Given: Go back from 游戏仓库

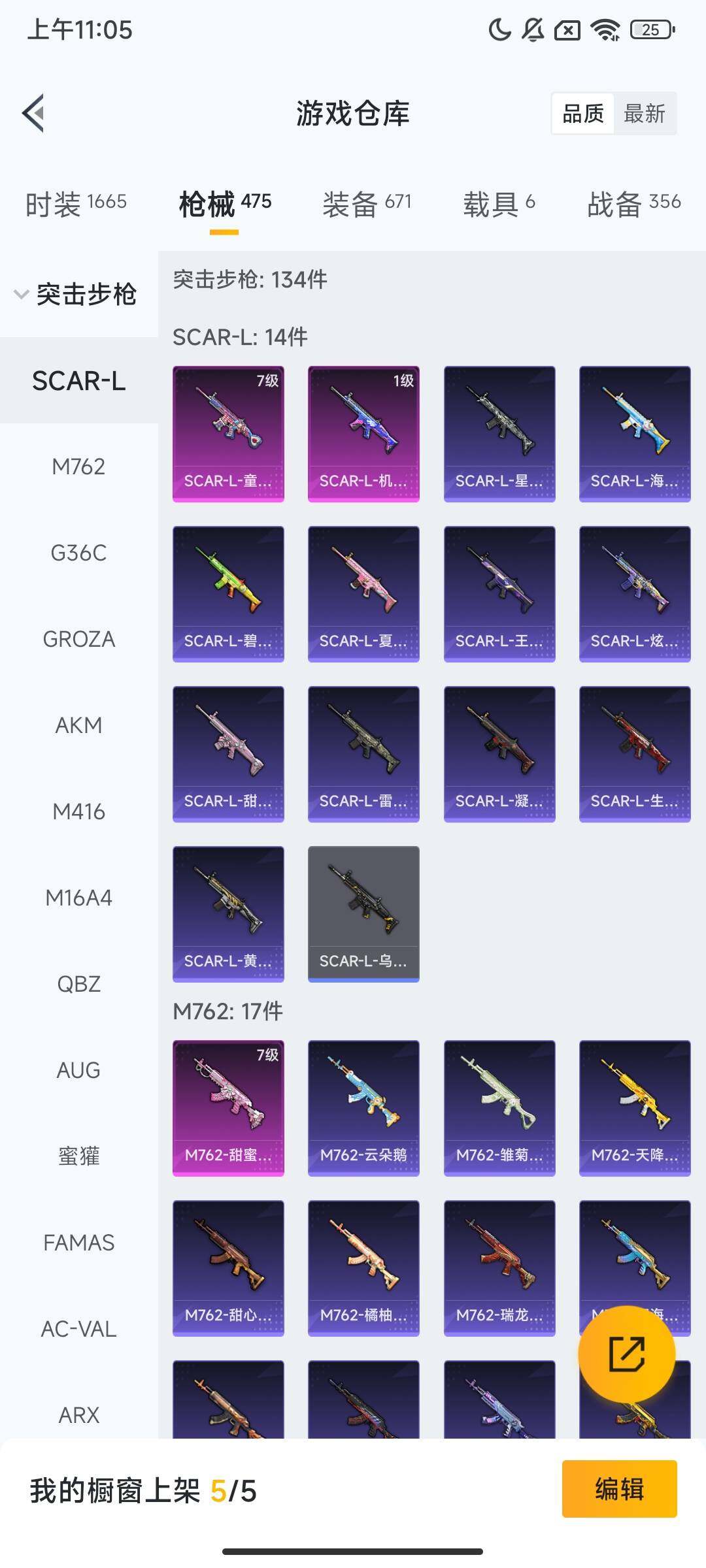Looking at the screenshot, I should [34, 114].
